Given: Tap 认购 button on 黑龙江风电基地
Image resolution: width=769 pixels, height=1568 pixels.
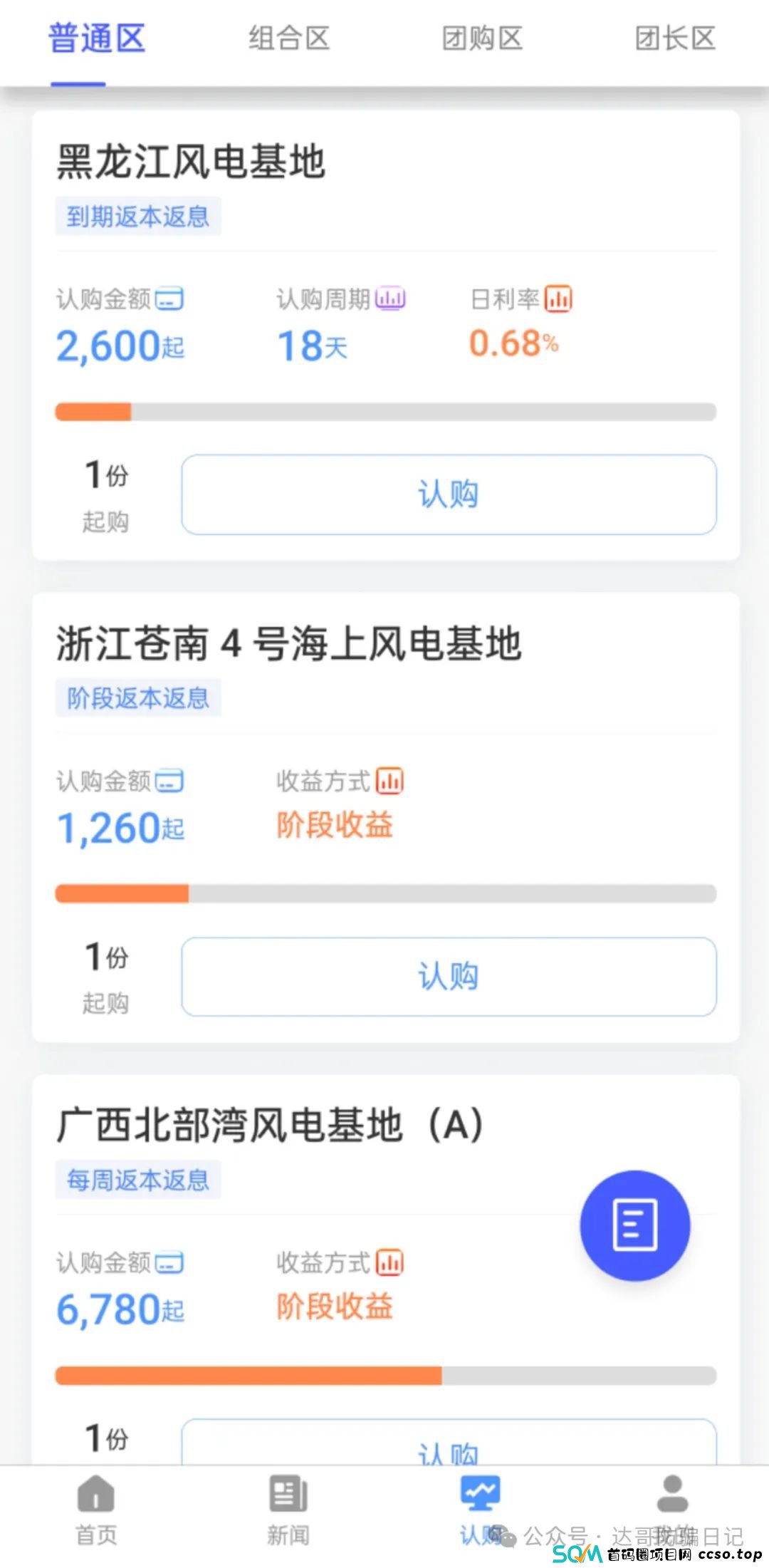Looking at the screenshot, I should pyautogui.click(x=449, y=494).
